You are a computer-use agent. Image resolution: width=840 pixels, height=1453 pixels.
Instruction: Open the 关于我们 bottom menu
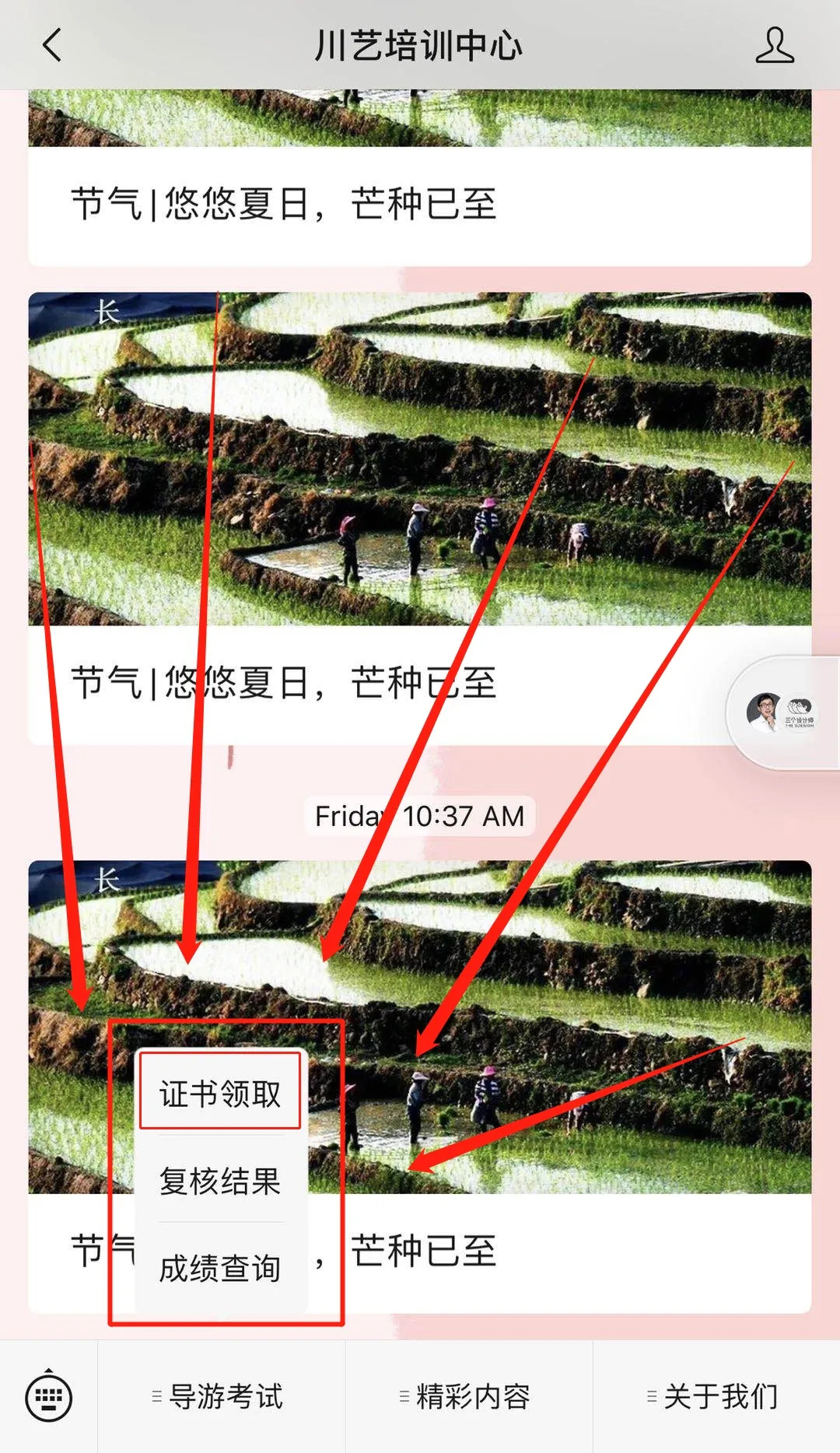click(716, 1397)
